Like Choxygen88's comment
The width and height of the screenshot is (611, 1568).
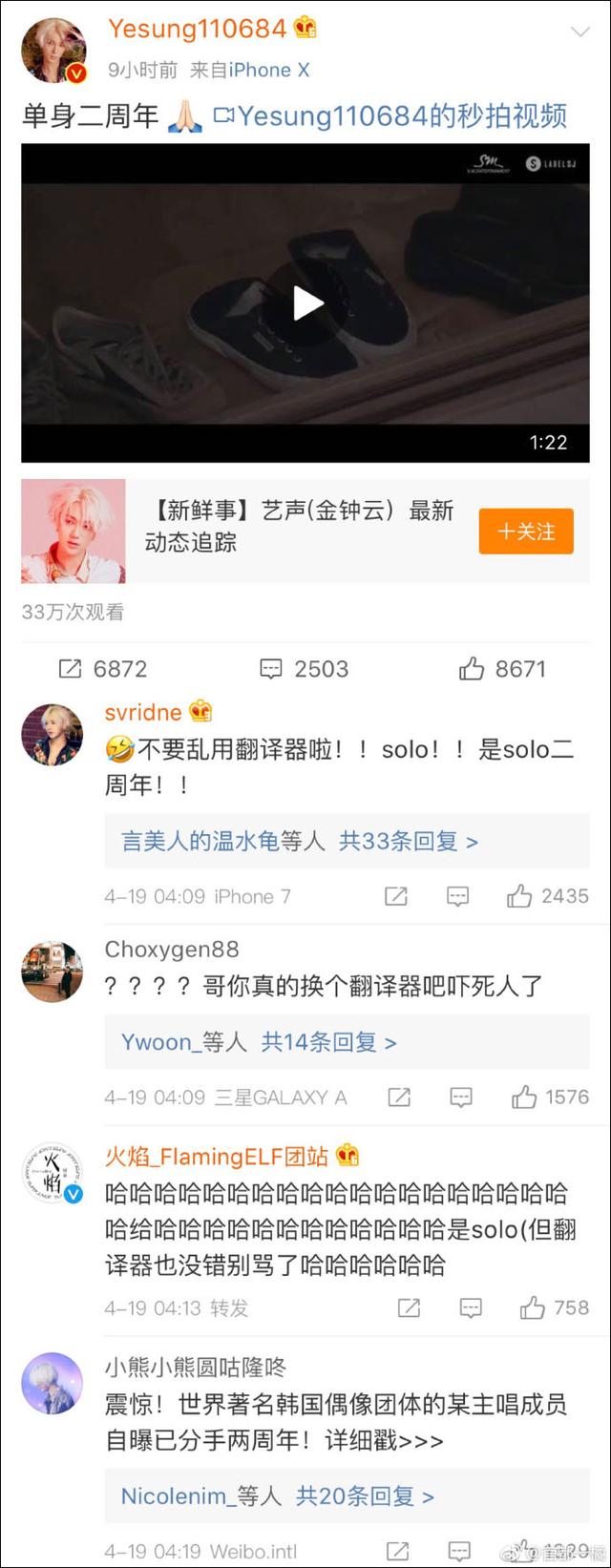(x=524, y=1098)
